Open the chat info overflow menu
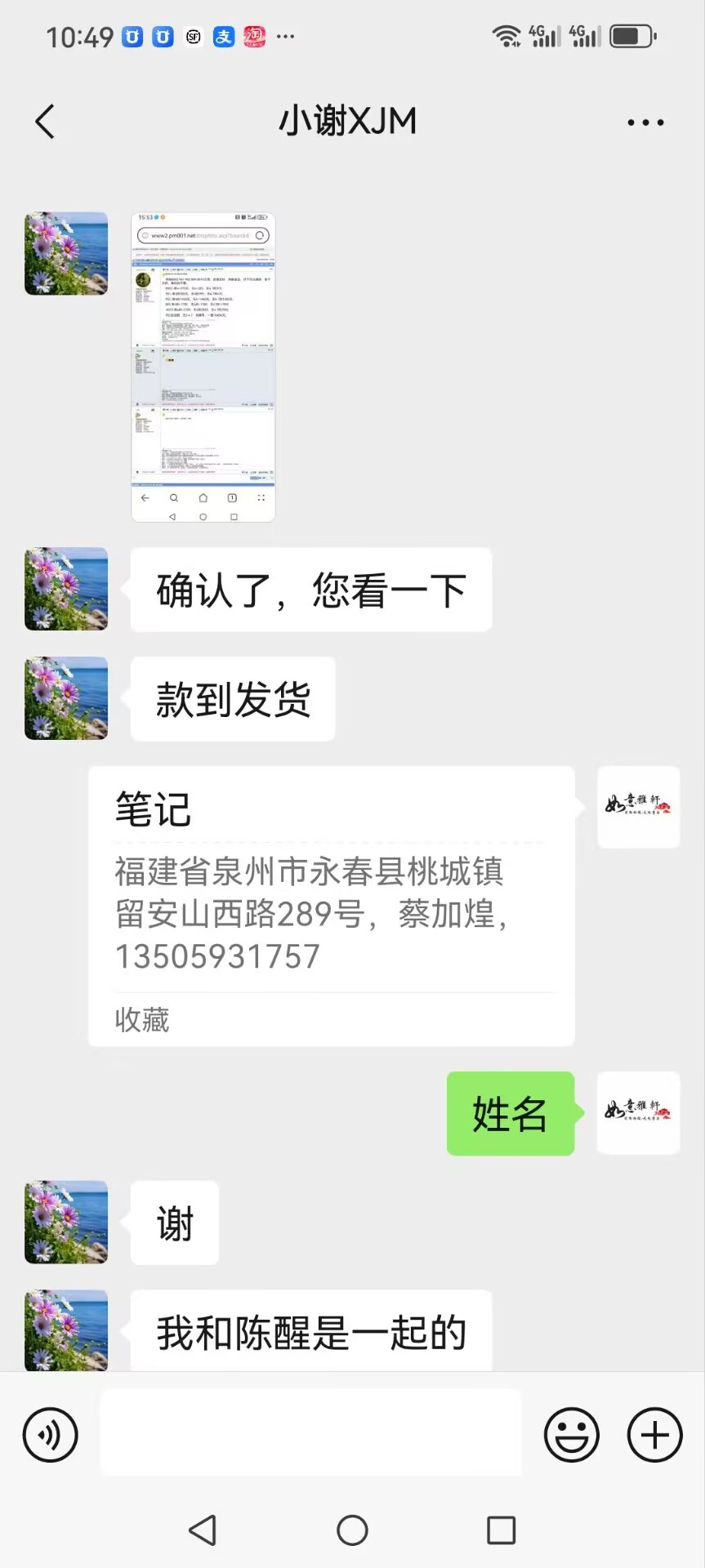The width and height of the screenshot is (705, 1568). coord(645,122)
